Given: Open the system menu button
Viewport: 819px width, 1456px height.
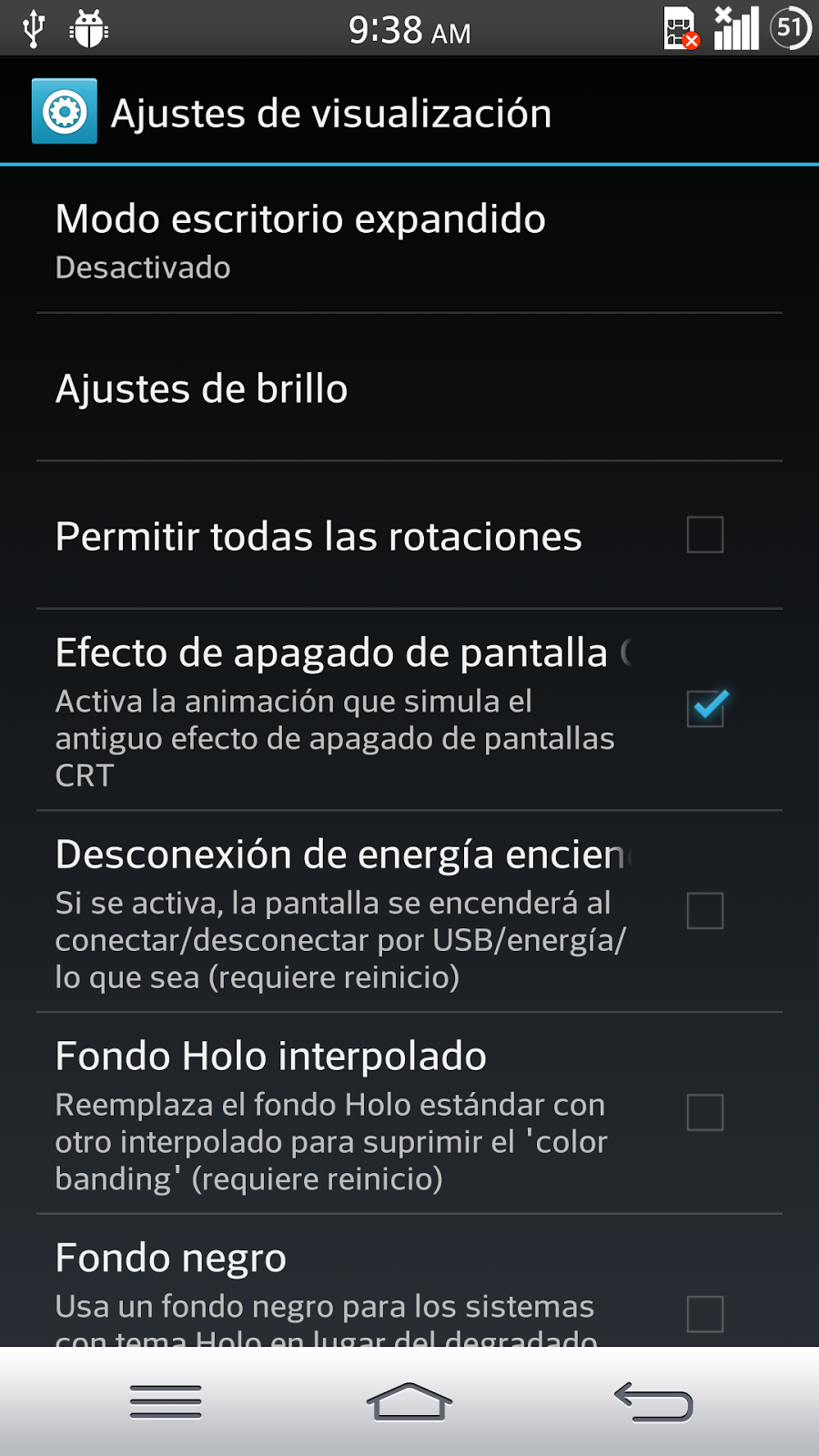Looking at the screenshot, I should point(166,1401).
